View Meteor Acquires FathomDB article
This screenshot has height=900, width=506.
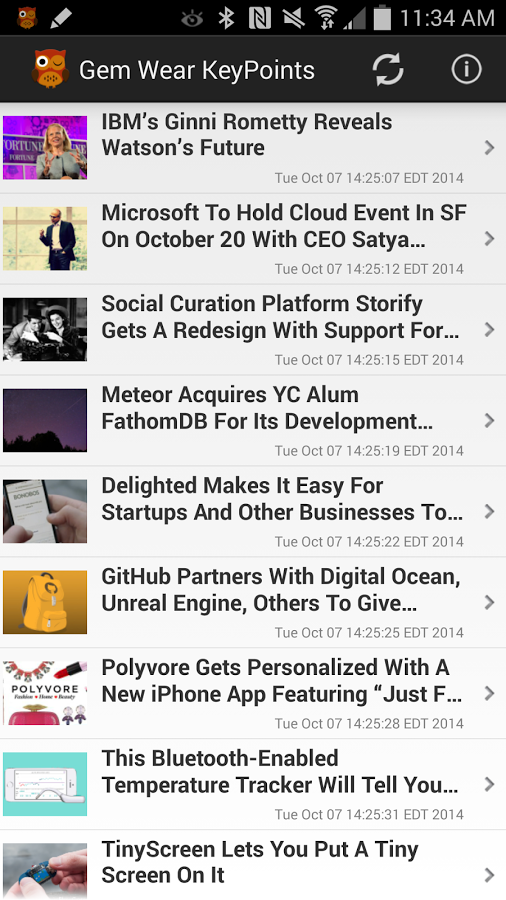(253, 421)
